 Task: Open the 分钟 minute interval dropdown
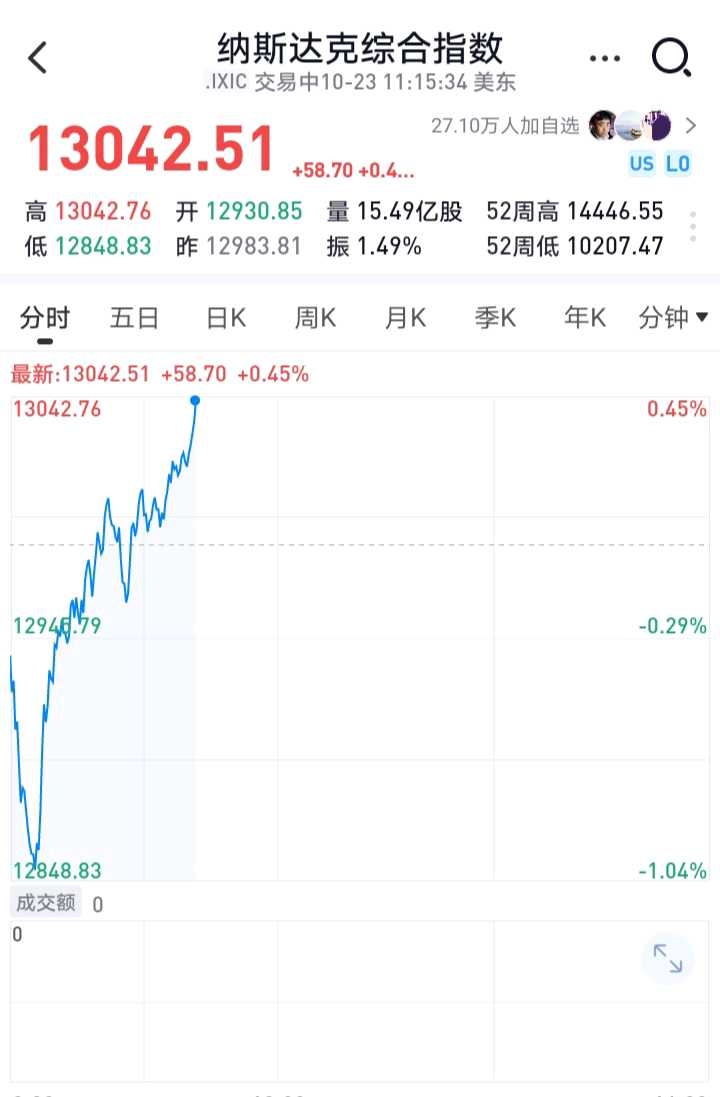pyautogui.click(x=672, y=317)
